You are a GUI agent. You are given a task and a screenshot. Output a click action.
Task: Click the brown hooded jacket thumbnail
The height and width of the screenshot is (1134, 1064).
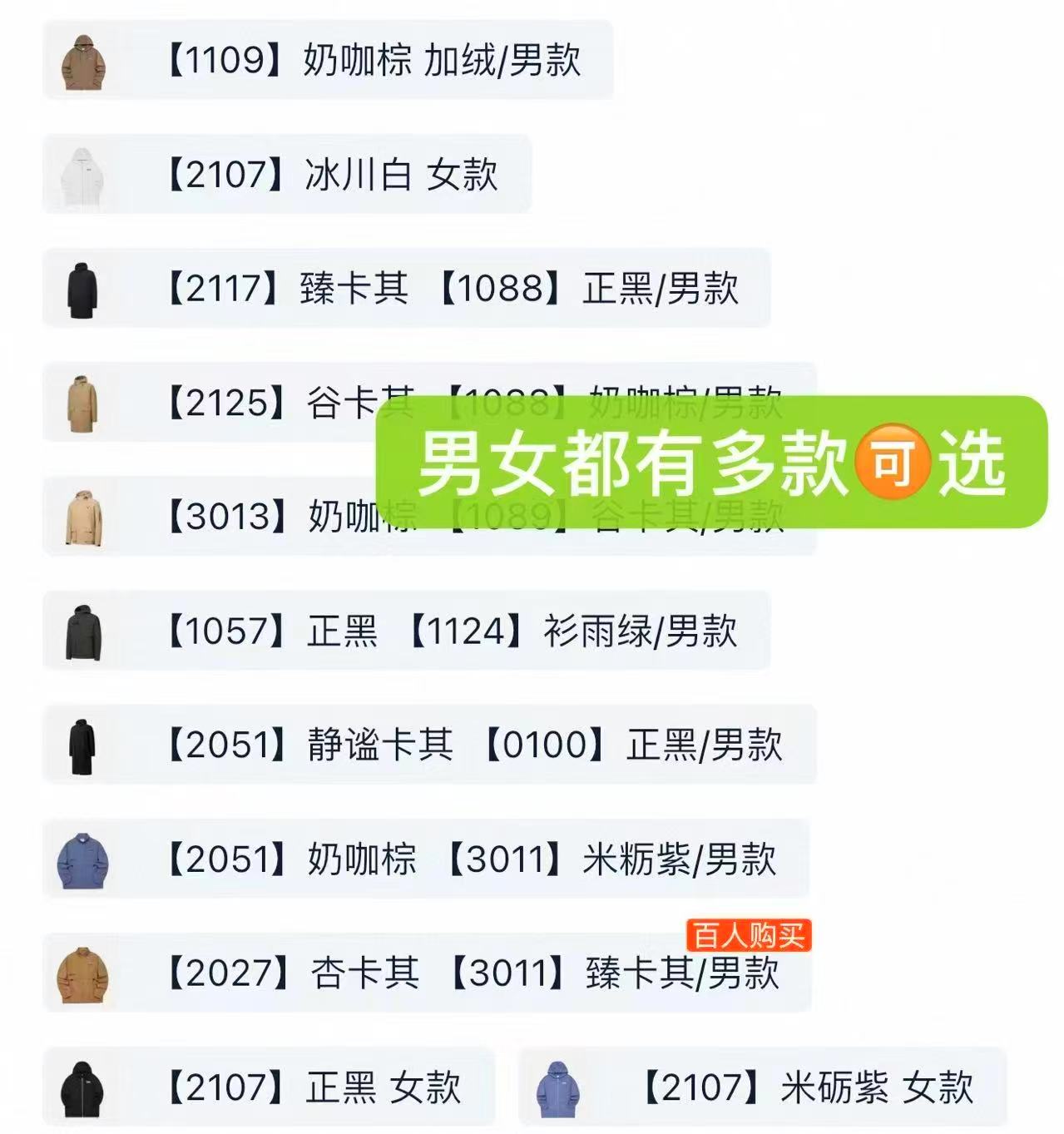point(83,62)
